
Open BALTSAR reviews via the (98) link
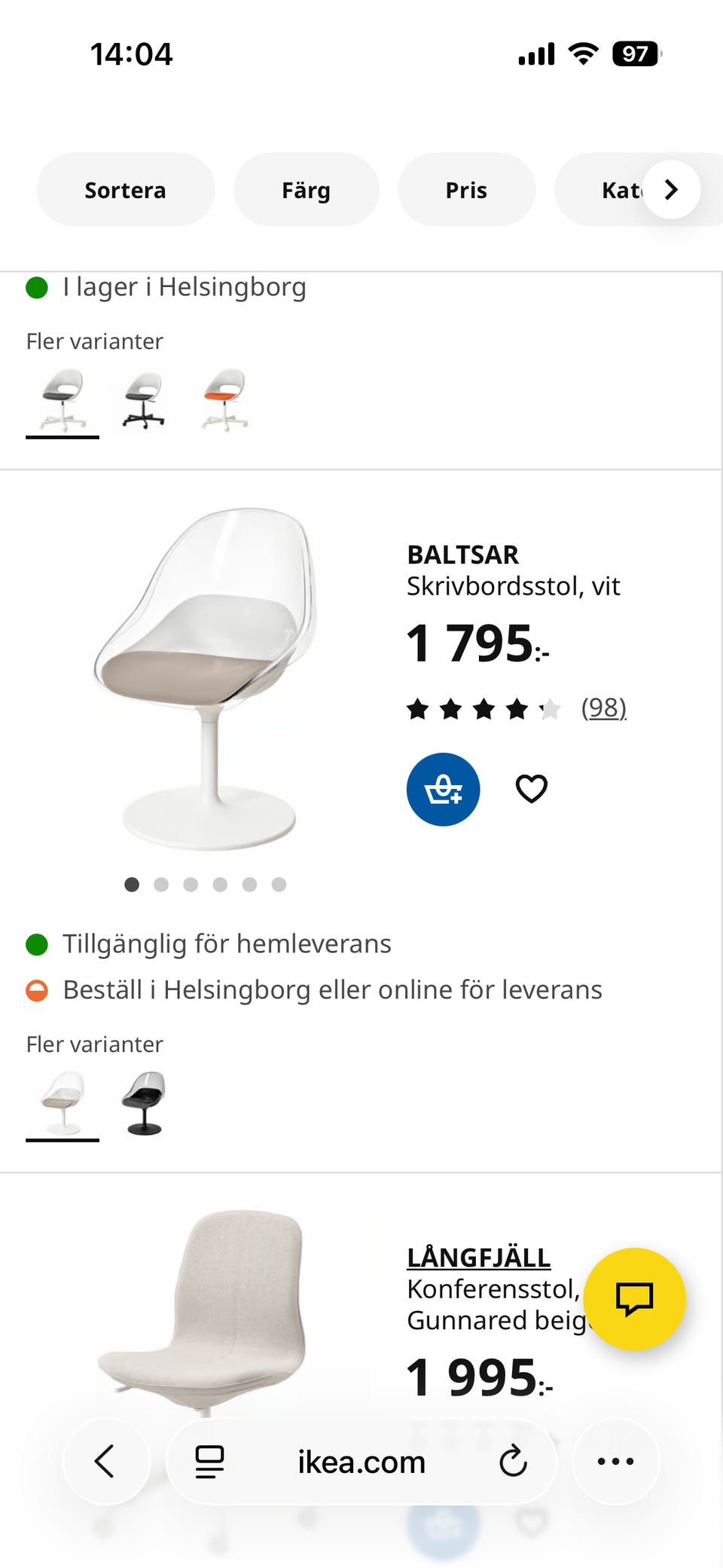603,708
